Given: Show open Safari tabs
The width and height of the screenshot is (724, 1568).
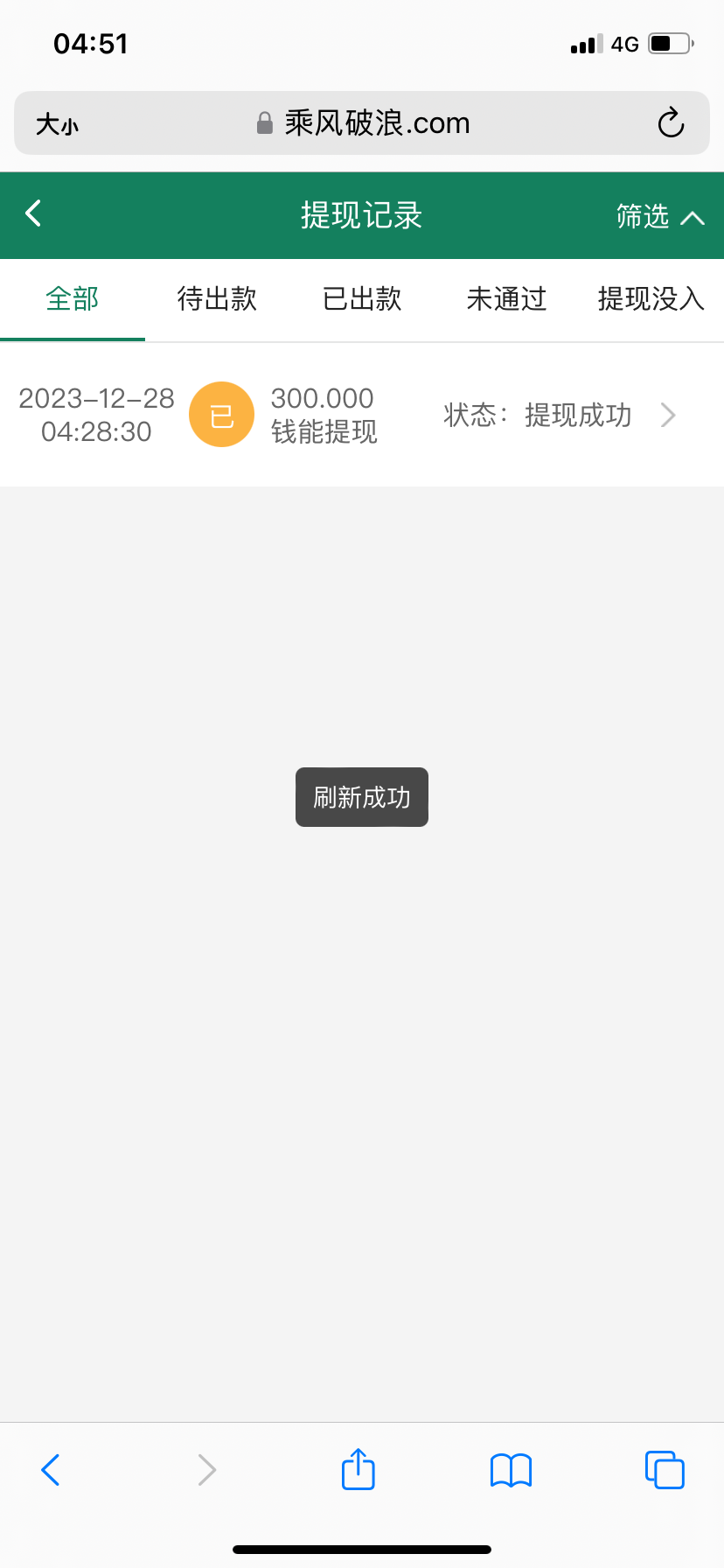Looking at the screenshot, I should (x=665, y=1469).
